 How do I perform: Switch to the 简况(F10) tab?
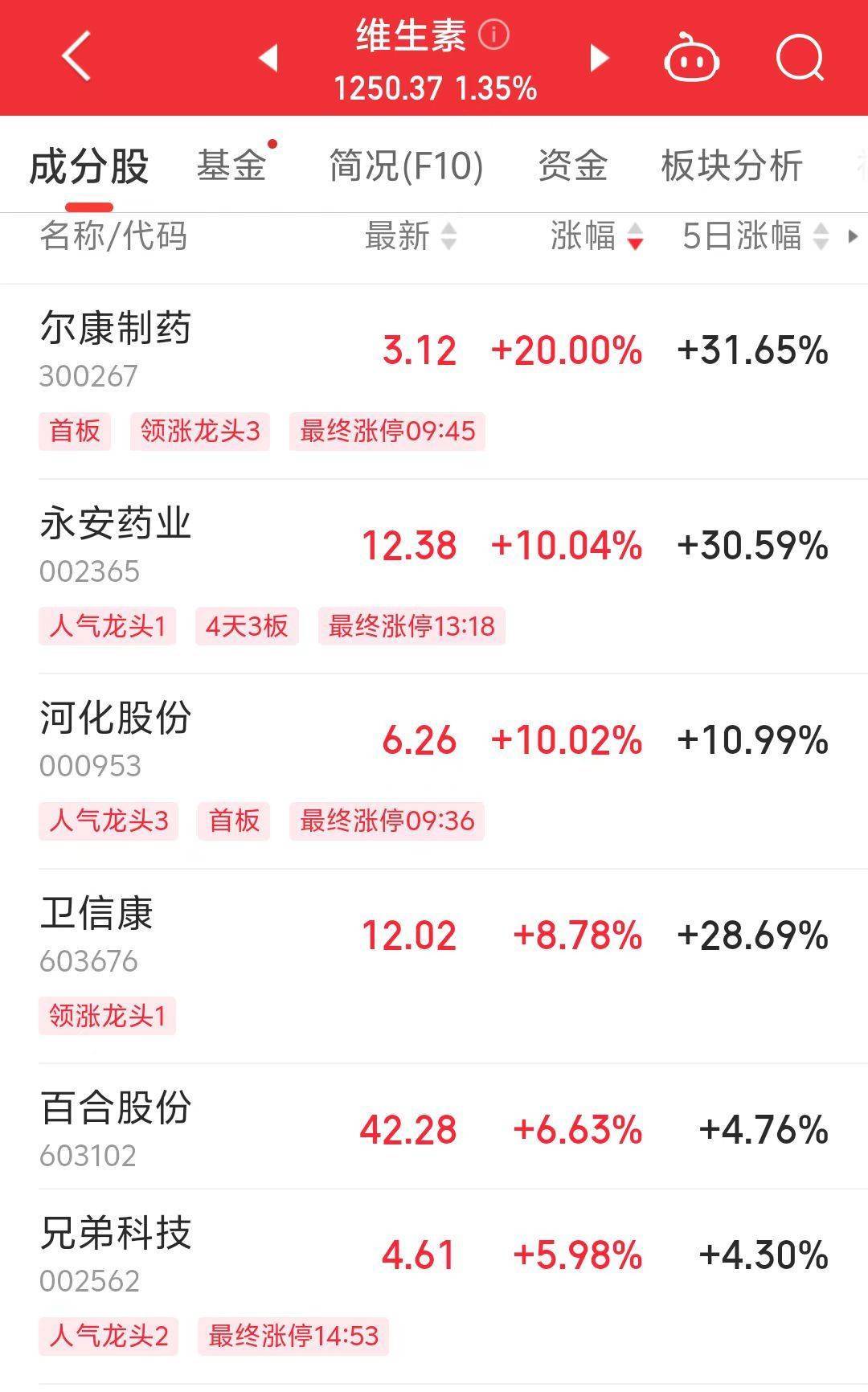[406, 166]
